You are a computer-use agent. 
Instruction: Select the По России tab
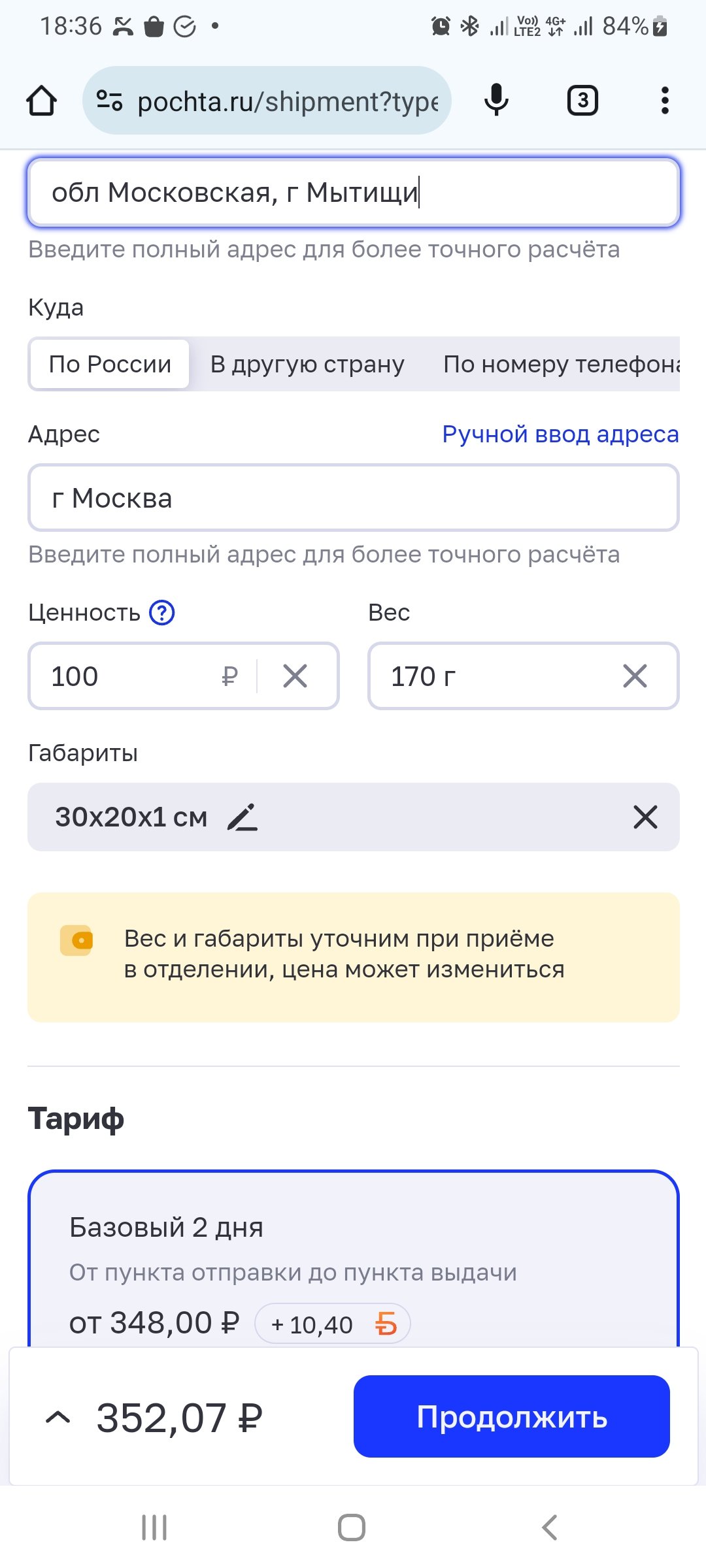click(x=110, y=364)
